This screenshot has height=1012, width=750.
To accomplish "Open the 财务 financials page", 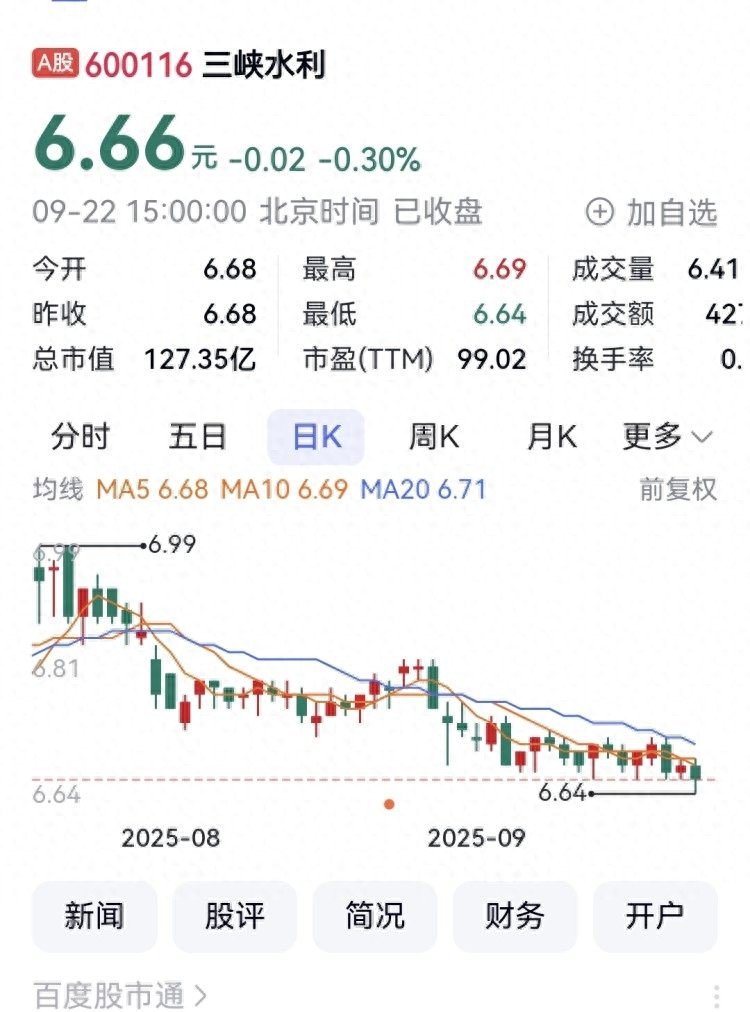I will [x=515, y=915].
